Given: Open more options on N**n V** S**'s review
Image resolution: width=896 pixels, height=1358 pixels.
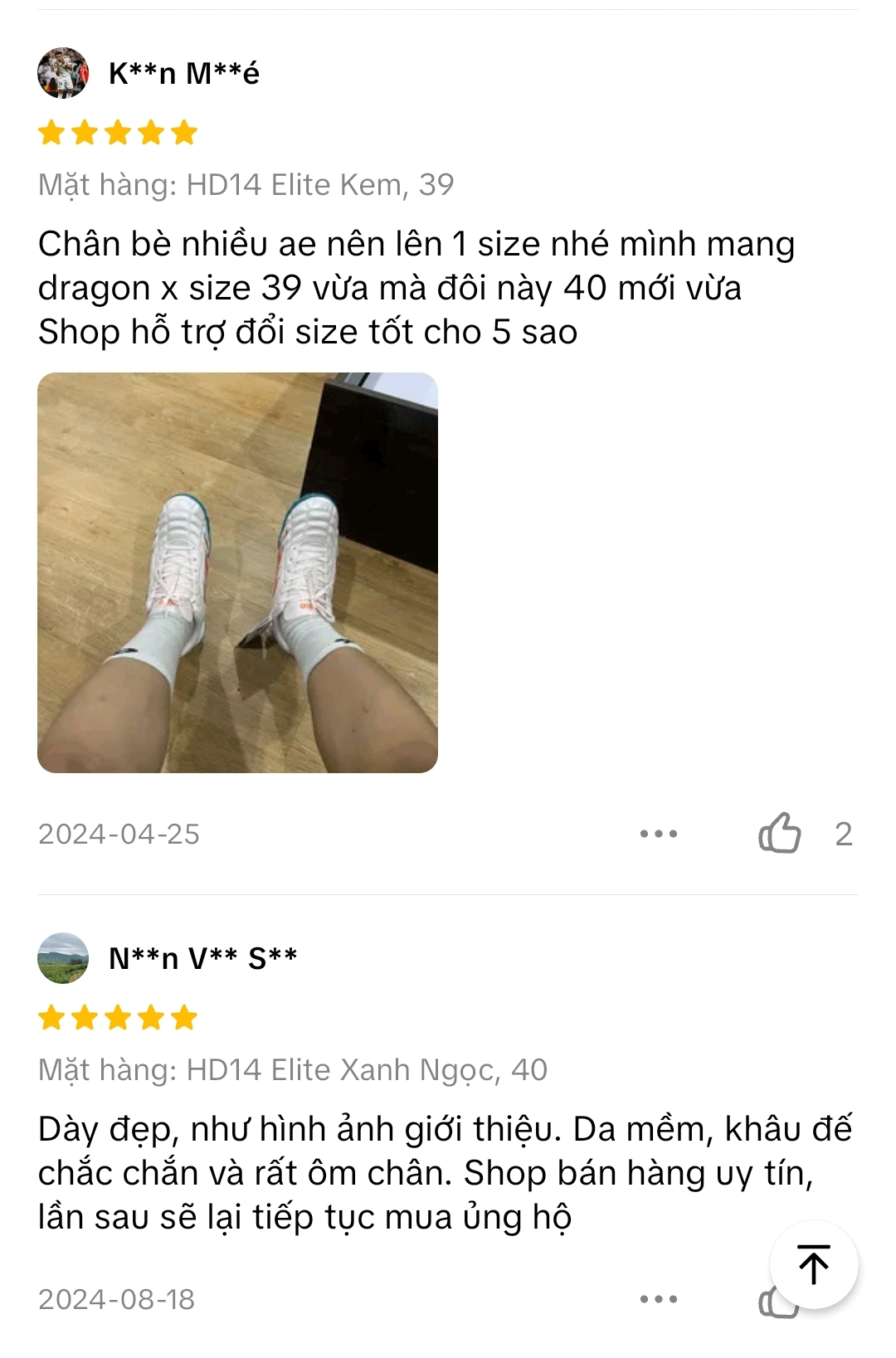Looking at the screenshot, I should (x=659, y=1298).
